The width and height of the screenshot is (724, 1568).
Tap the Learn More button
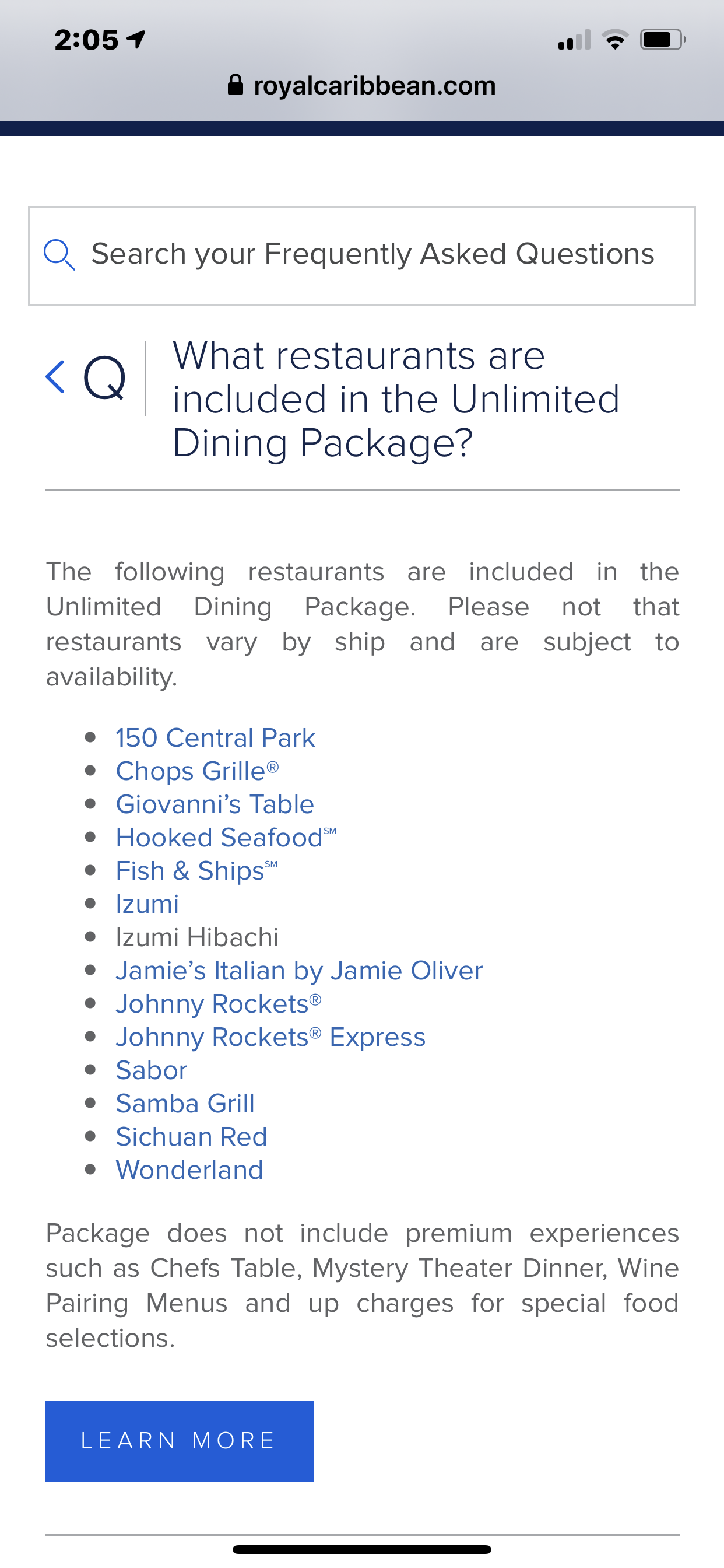click(x=180, y=1441)
